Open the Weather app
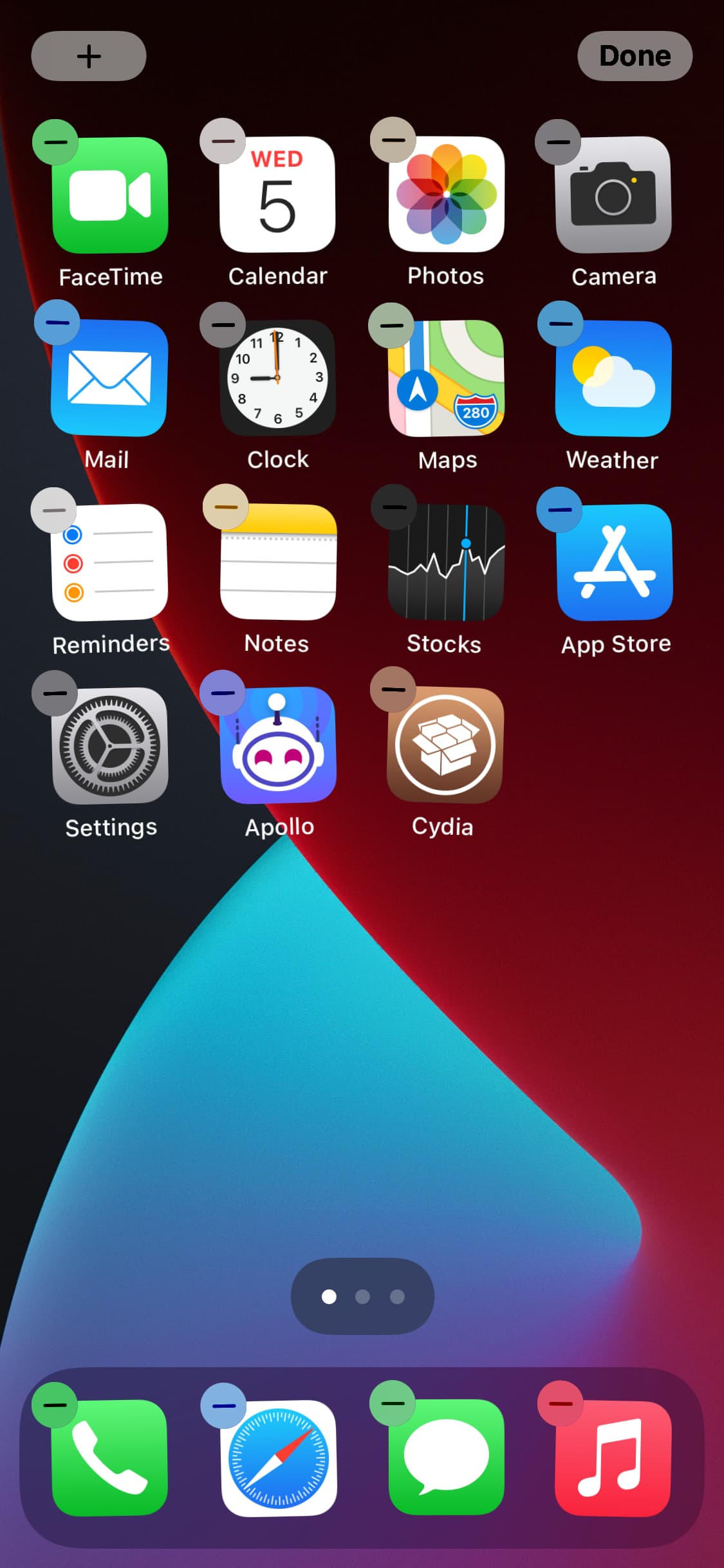This screenshot has height=1568, width=724. pos(613,378)
